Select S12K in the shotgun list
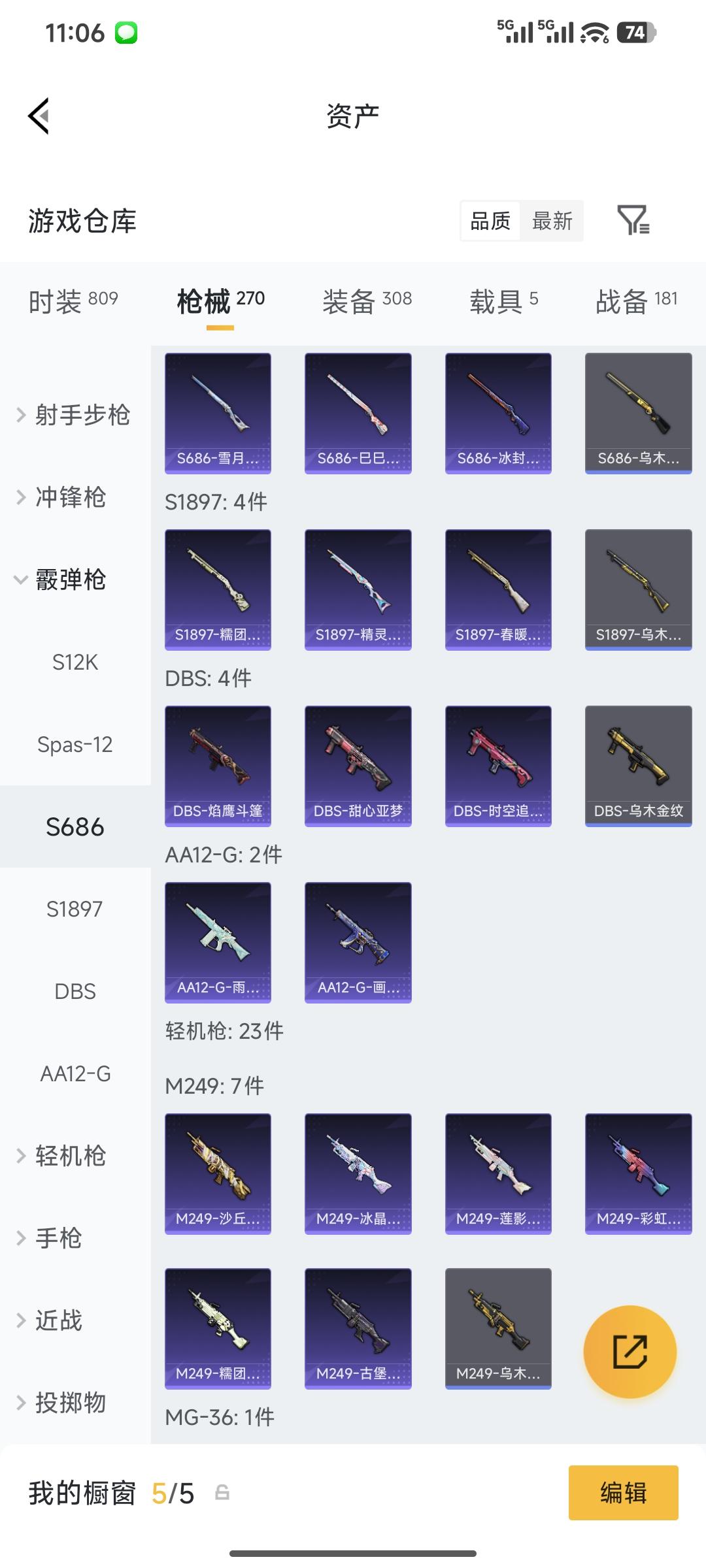This screenshot has width=706, height=1568. (x=75, y=662)
